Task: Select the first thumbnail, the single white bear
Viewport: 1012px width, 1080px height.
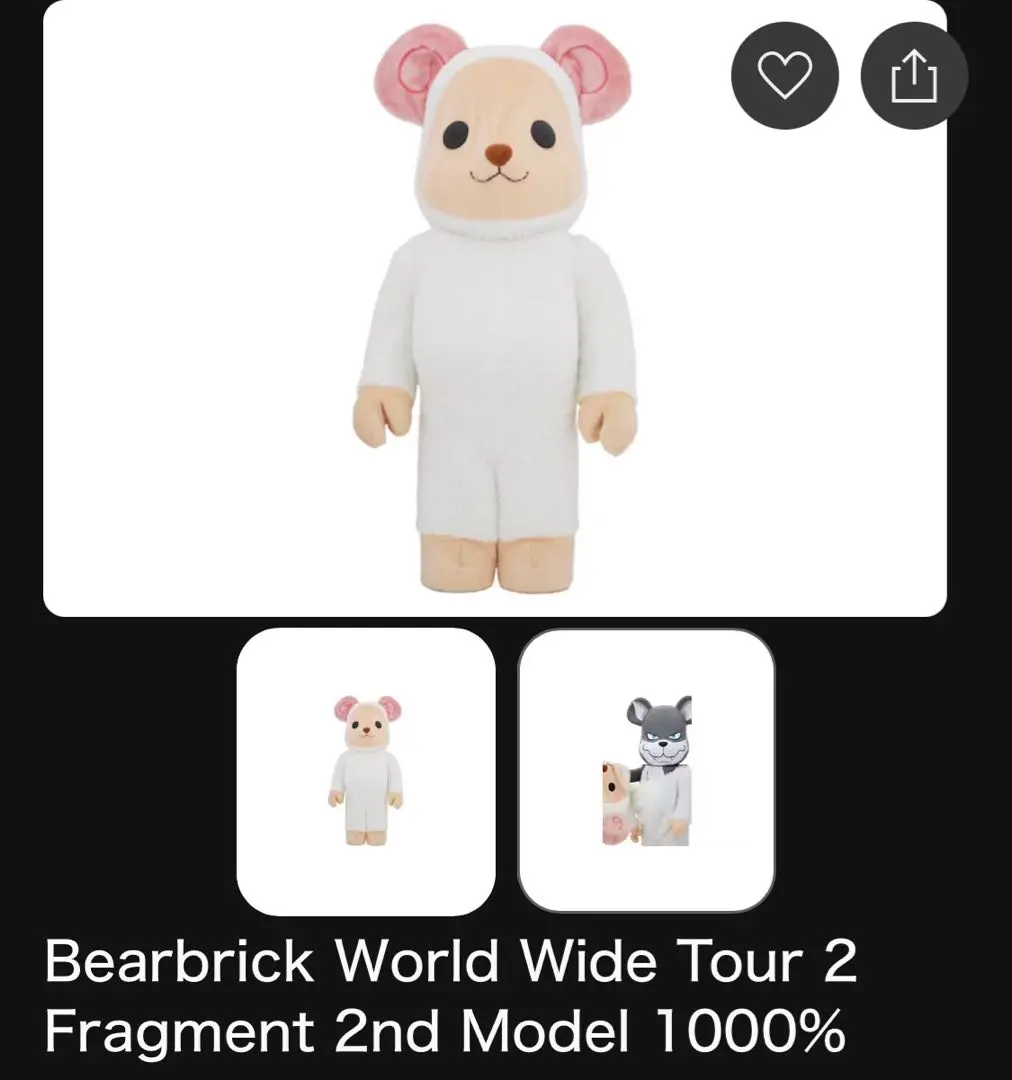Action: [366, 771]
